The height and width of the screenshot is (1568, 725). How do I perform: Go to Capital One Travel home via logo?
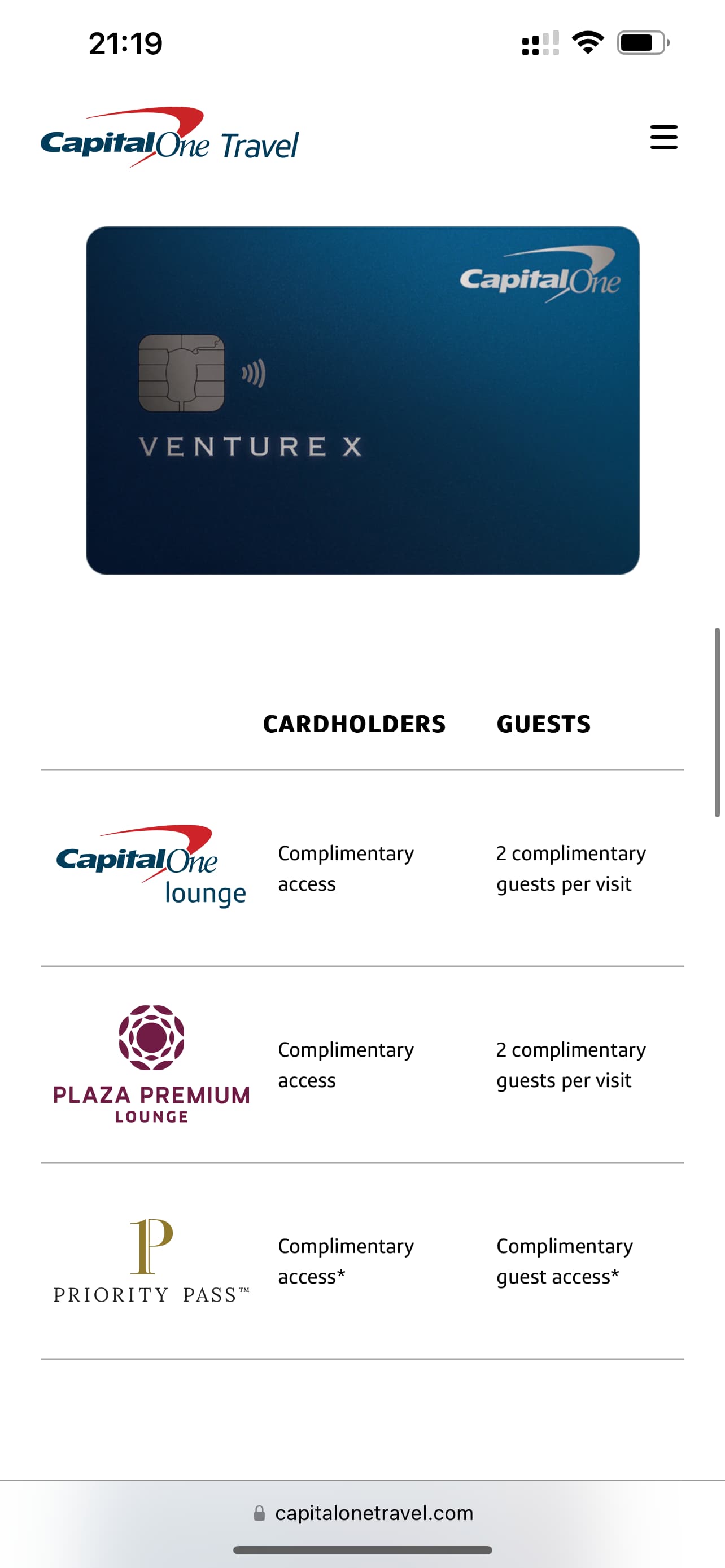tap(170, 138)
